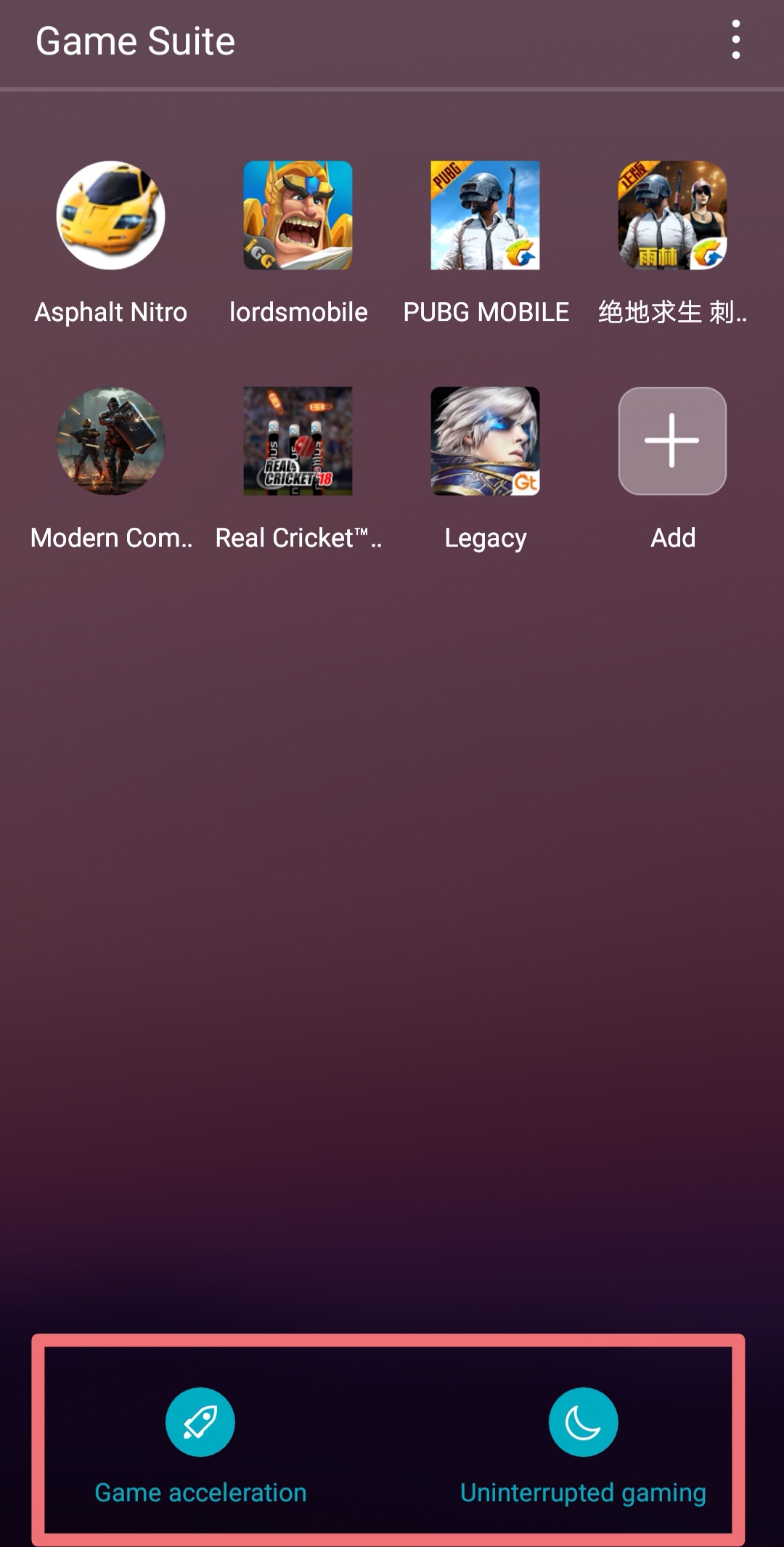Open Real Cricket 18
Screen dimensions: 784x1547
(298, 443)
